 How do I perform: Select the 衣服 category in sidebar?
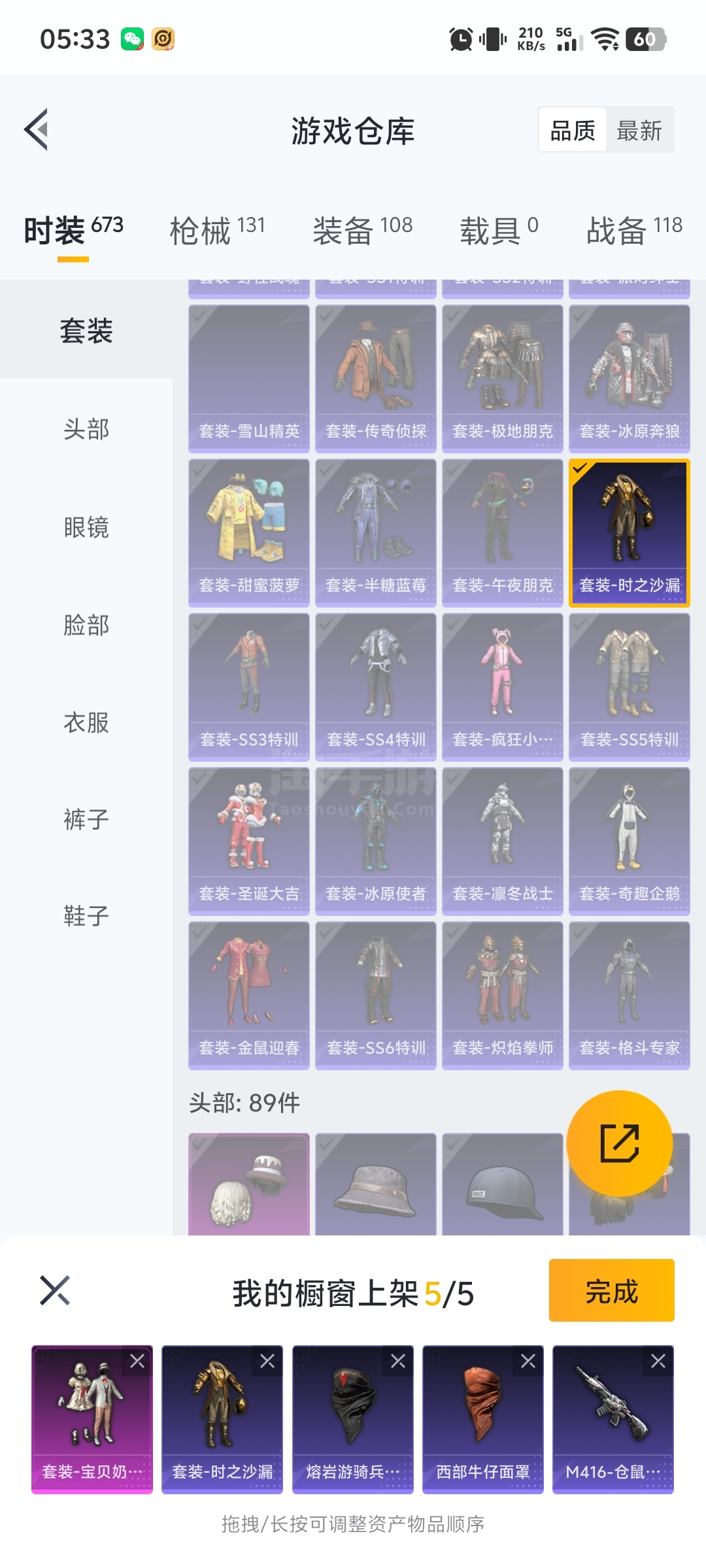tap(86, 723)
